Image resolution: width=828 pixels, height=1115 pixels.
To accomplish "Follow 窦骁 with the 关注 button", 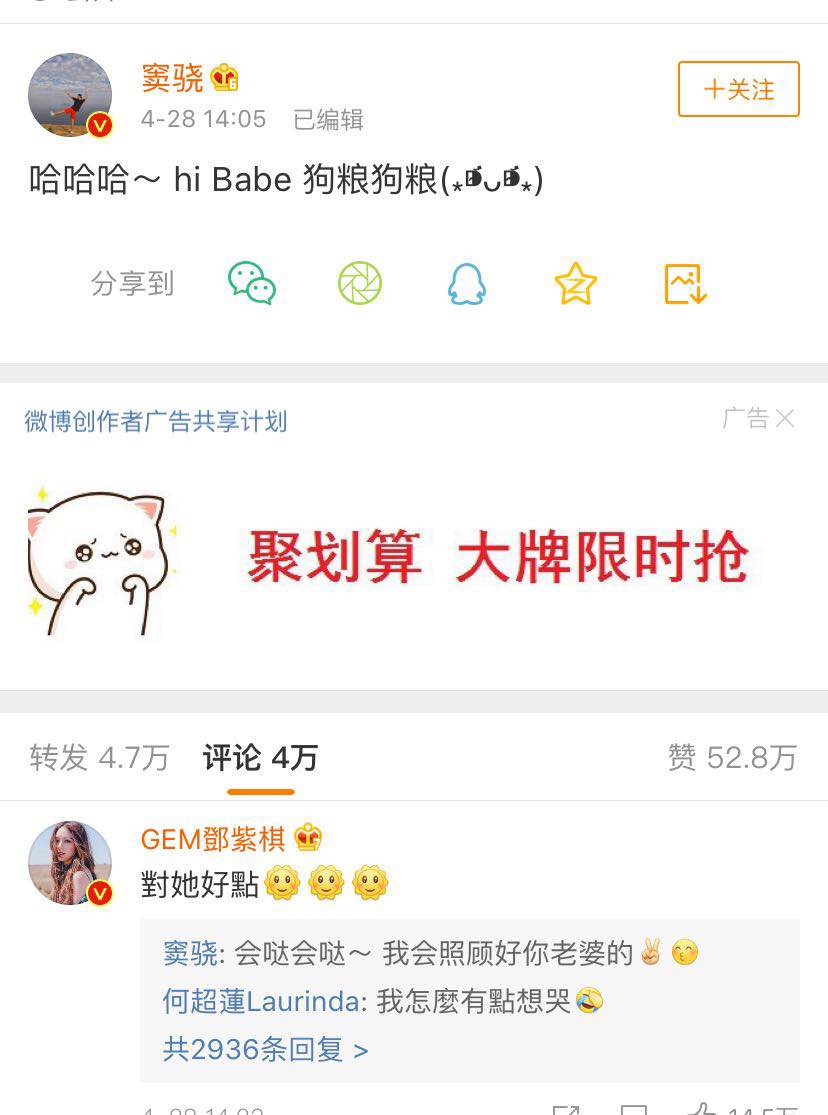I will [x=738, y=90].
